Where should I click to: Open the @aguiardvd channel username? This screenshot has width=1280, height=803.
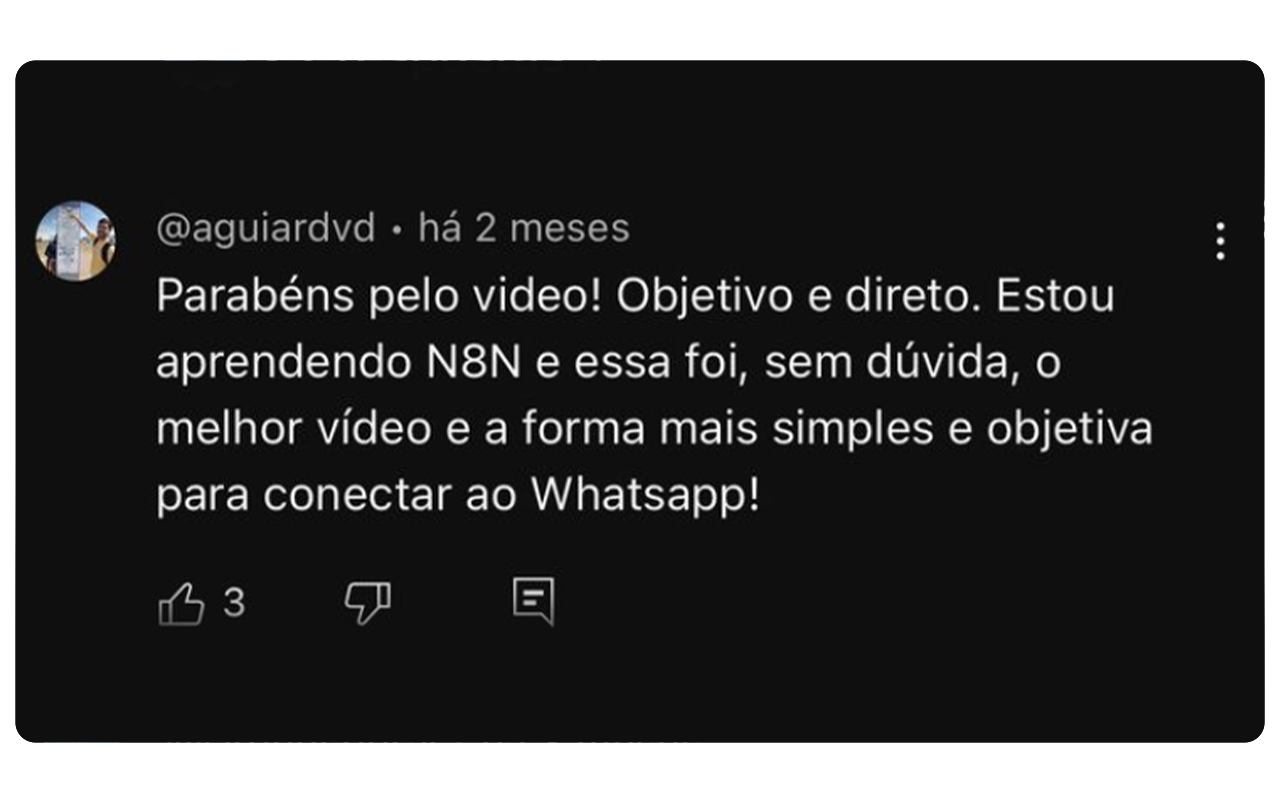click(x=266, y=229)
